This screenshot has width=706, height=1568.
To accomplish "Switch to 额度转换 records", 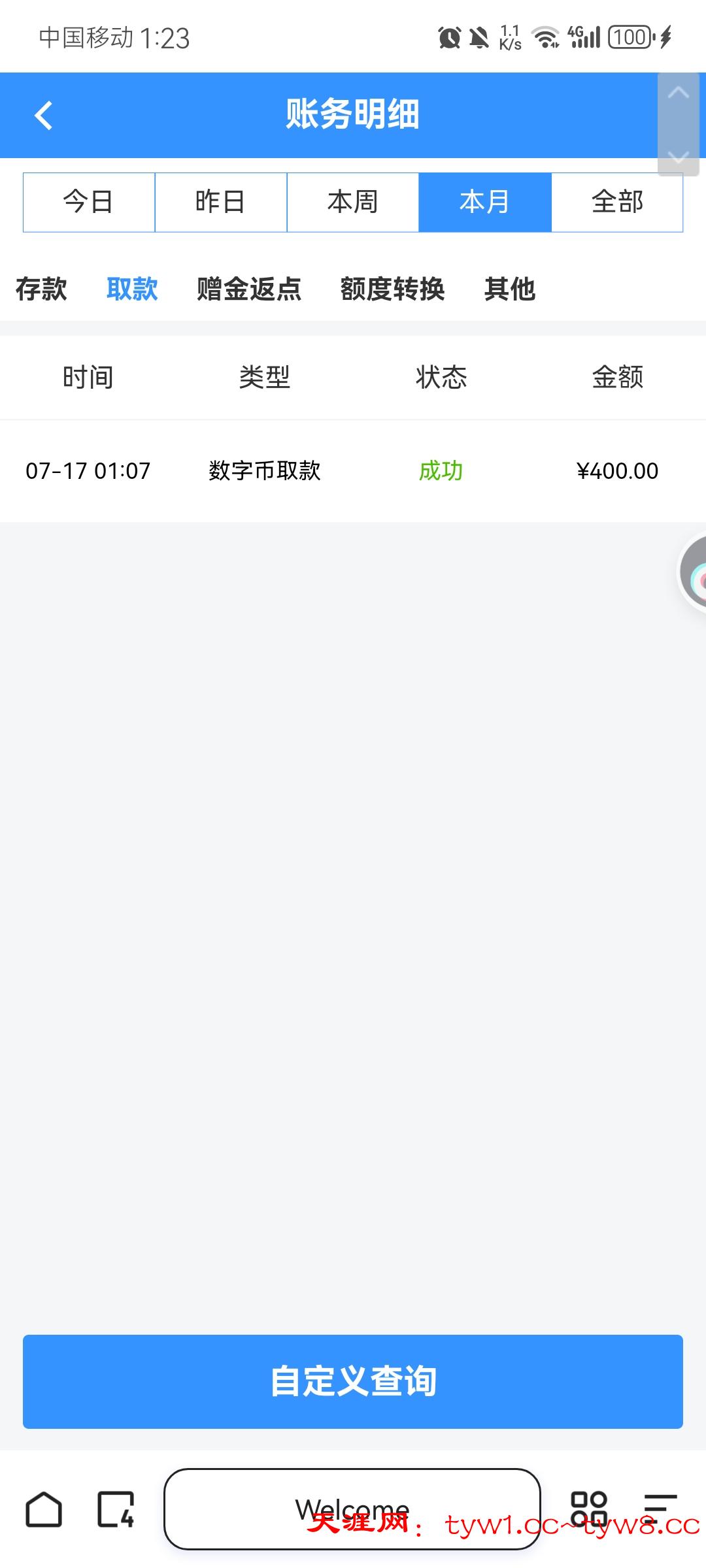I will click(x=392, y=289).
